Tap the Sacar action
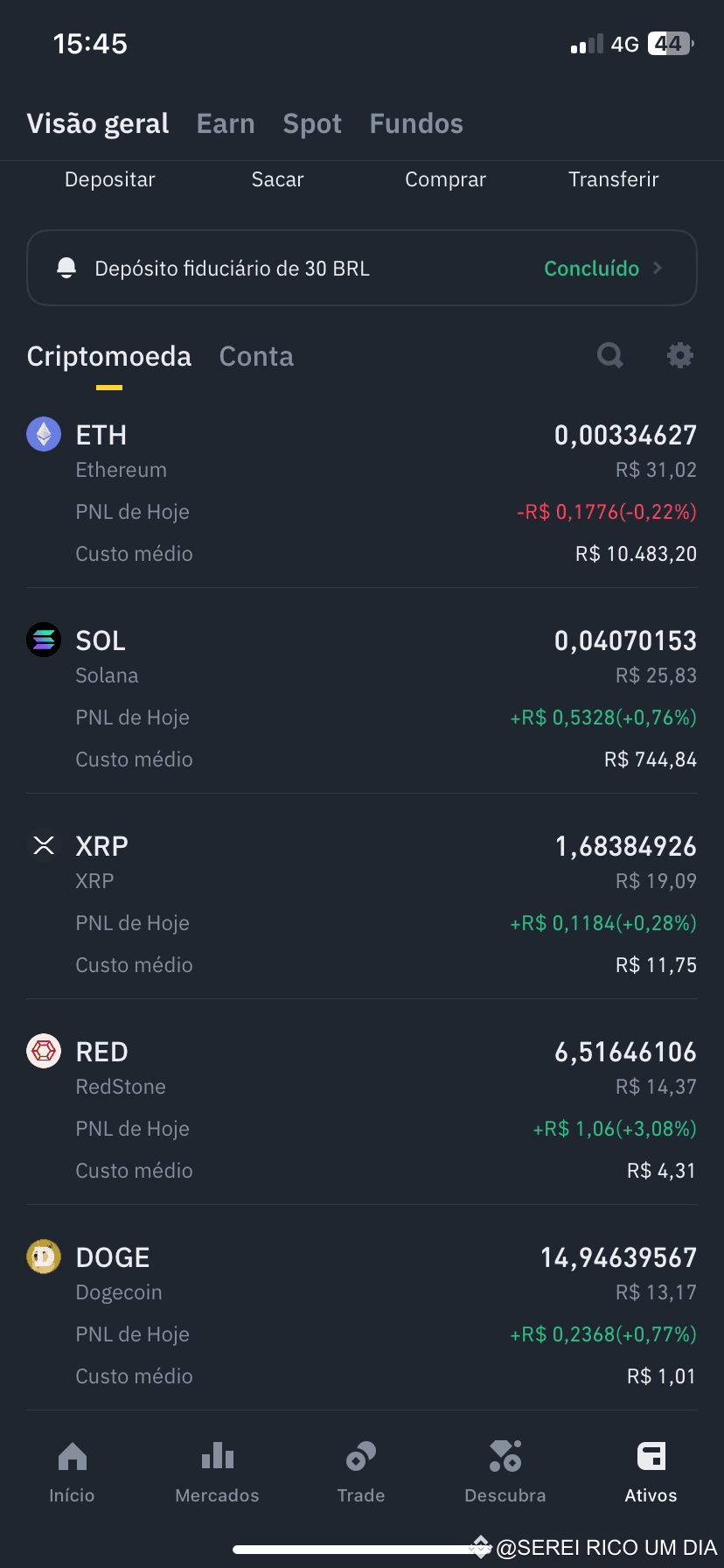Image resolution: width=724 pixels, height=1568 pixels. [278, 179]
